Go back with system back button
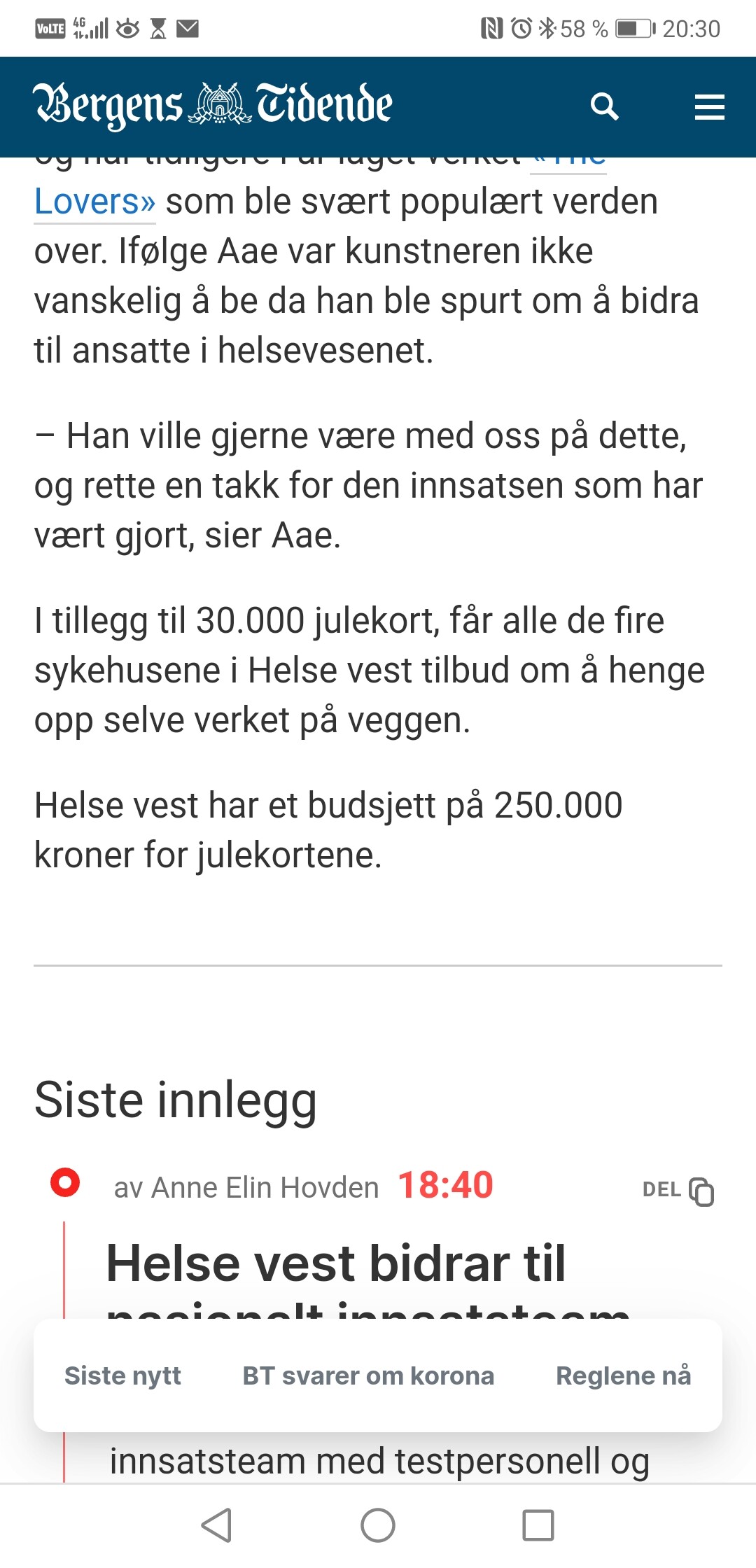The image size is (756, 1568). [216, 1525]
